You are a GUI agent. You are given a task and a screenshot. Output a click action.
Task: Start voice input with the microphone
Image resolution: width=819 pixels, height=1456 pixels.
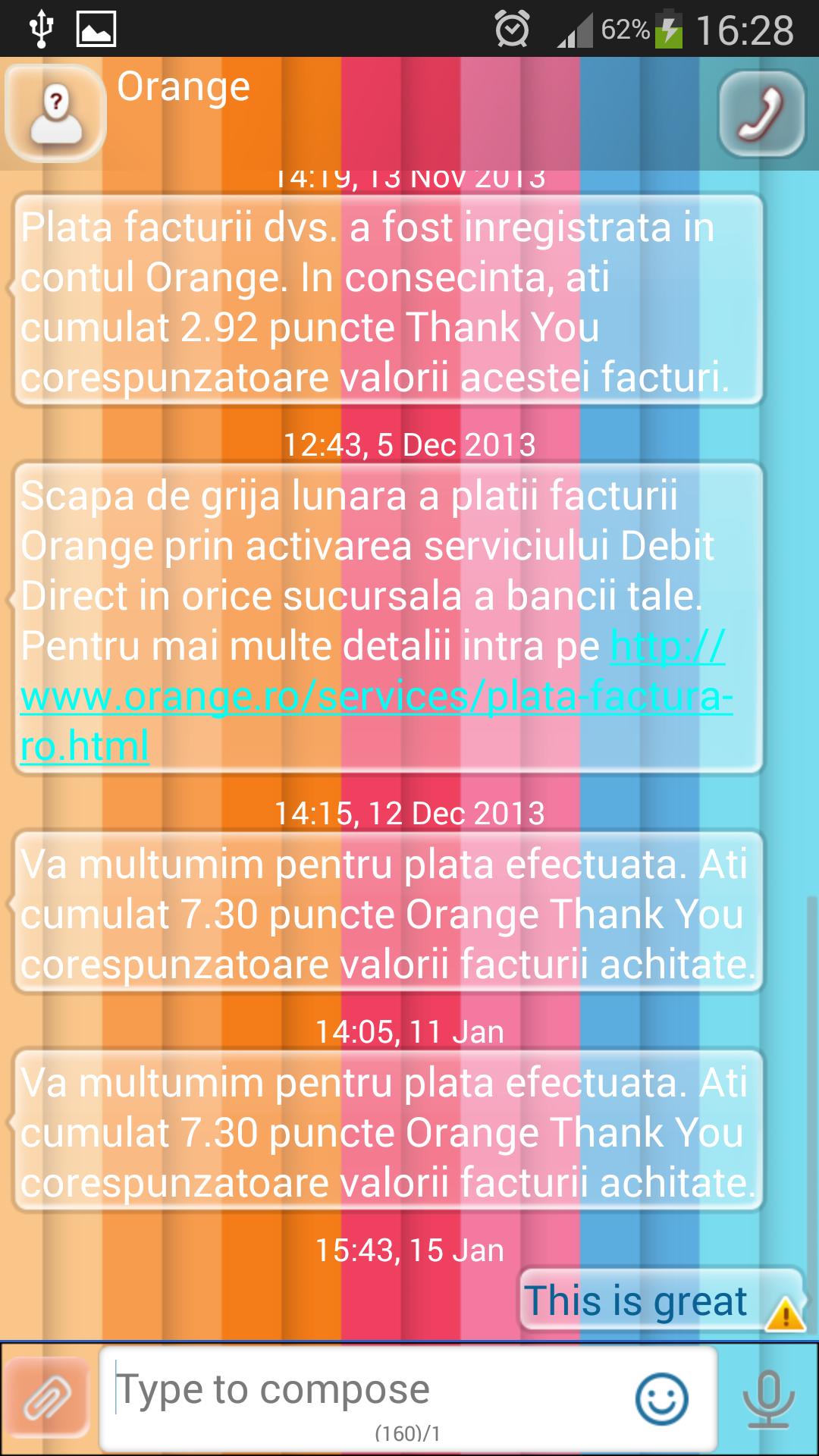pyautogui.click(x=767, y=1399)
